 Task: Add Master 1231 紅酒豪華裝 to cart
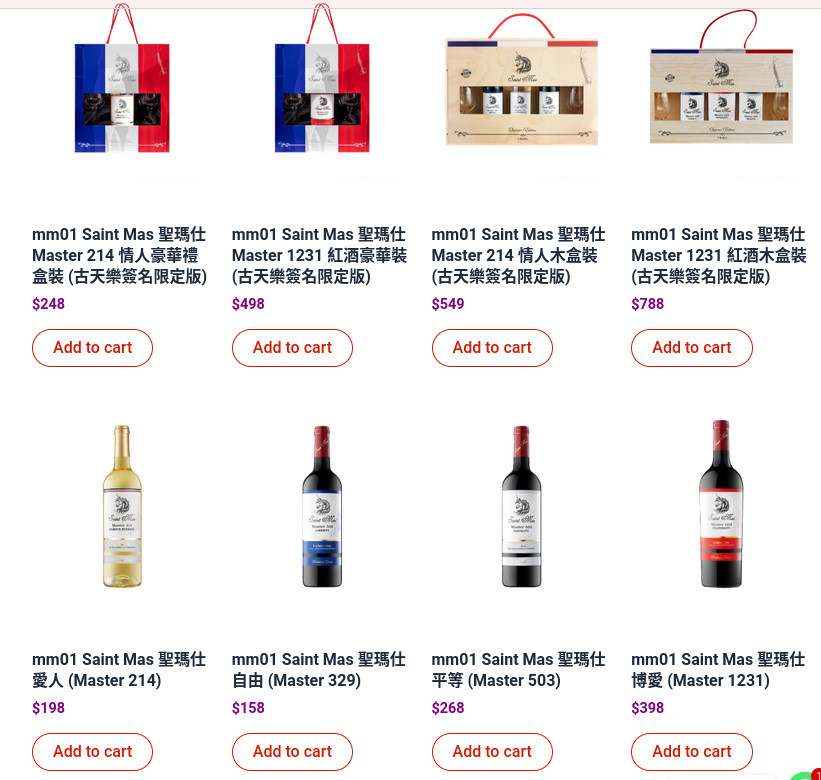pos(292,348)
